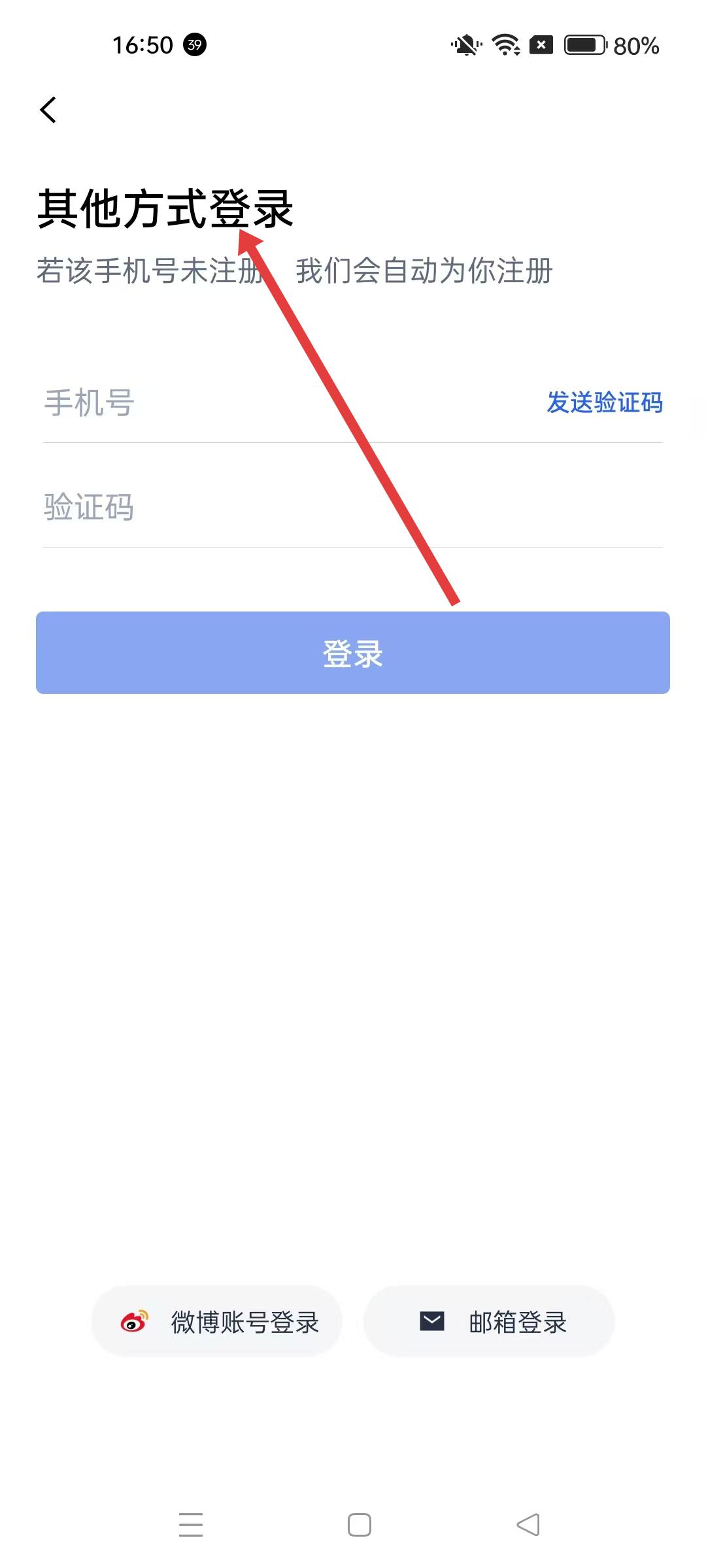Choose 邮箱登录 email login
Screen dimensions: 706x1568
(489, 1322)
